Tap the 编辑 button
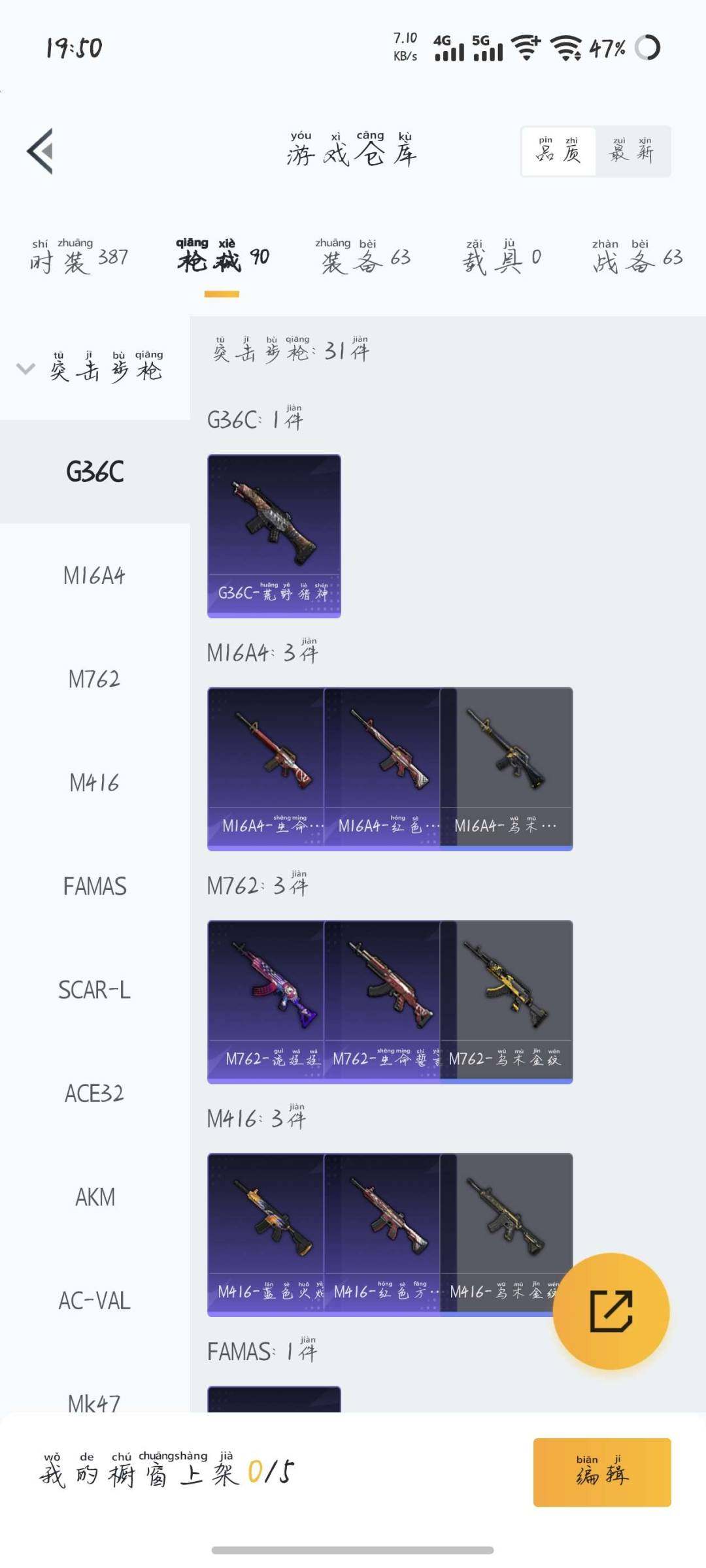Viewport: 706px width, 1568px height. click(601, 1472)
